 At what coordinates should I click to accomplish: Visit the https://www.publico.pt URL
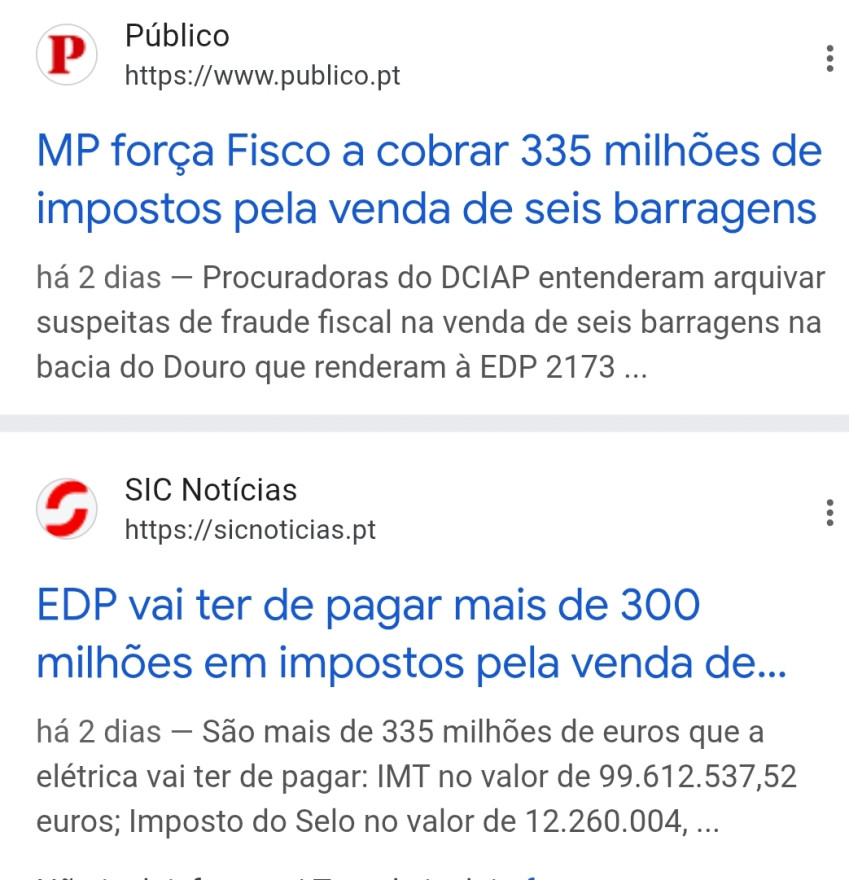click(x=262, y=74)
